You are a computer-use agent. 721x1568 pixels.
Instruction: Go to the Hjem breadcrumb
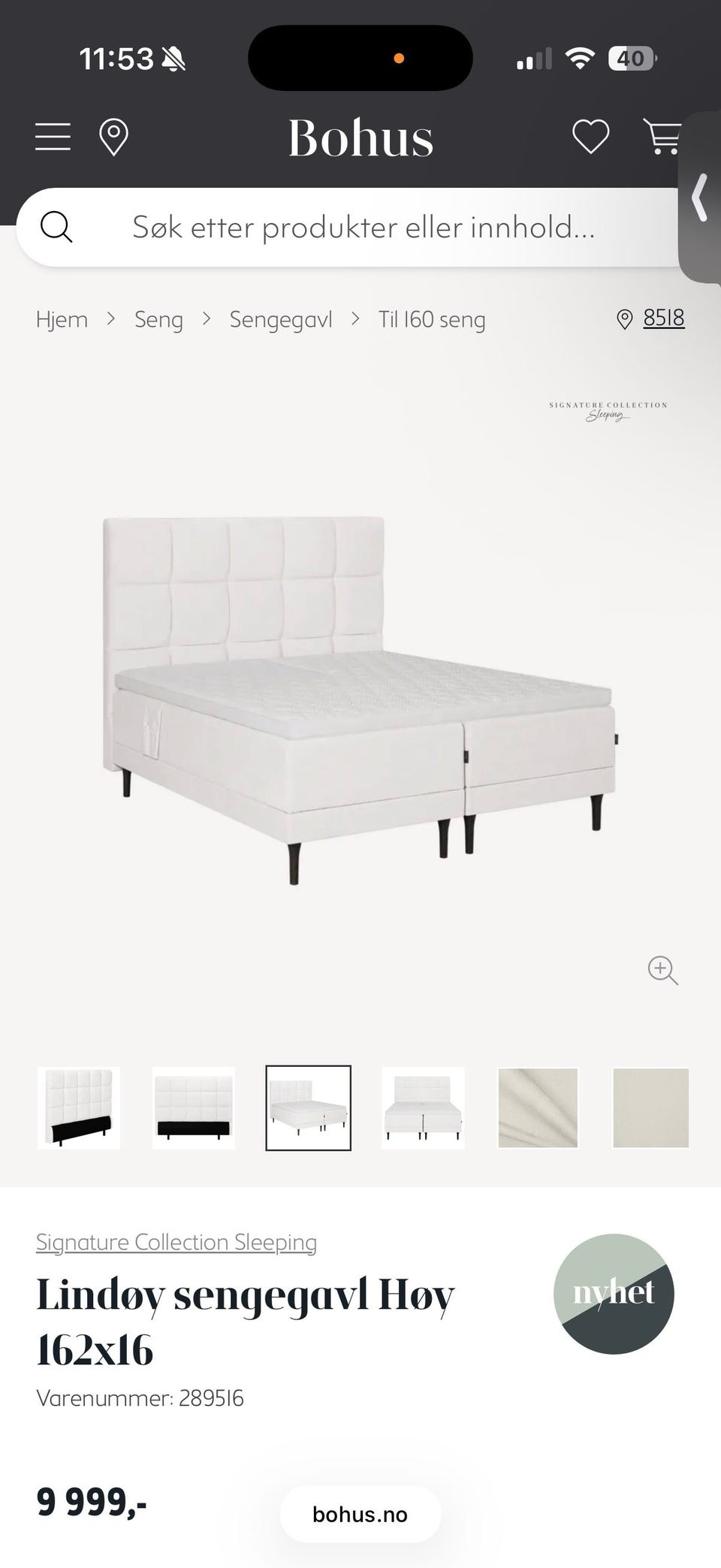pos(62,319)
